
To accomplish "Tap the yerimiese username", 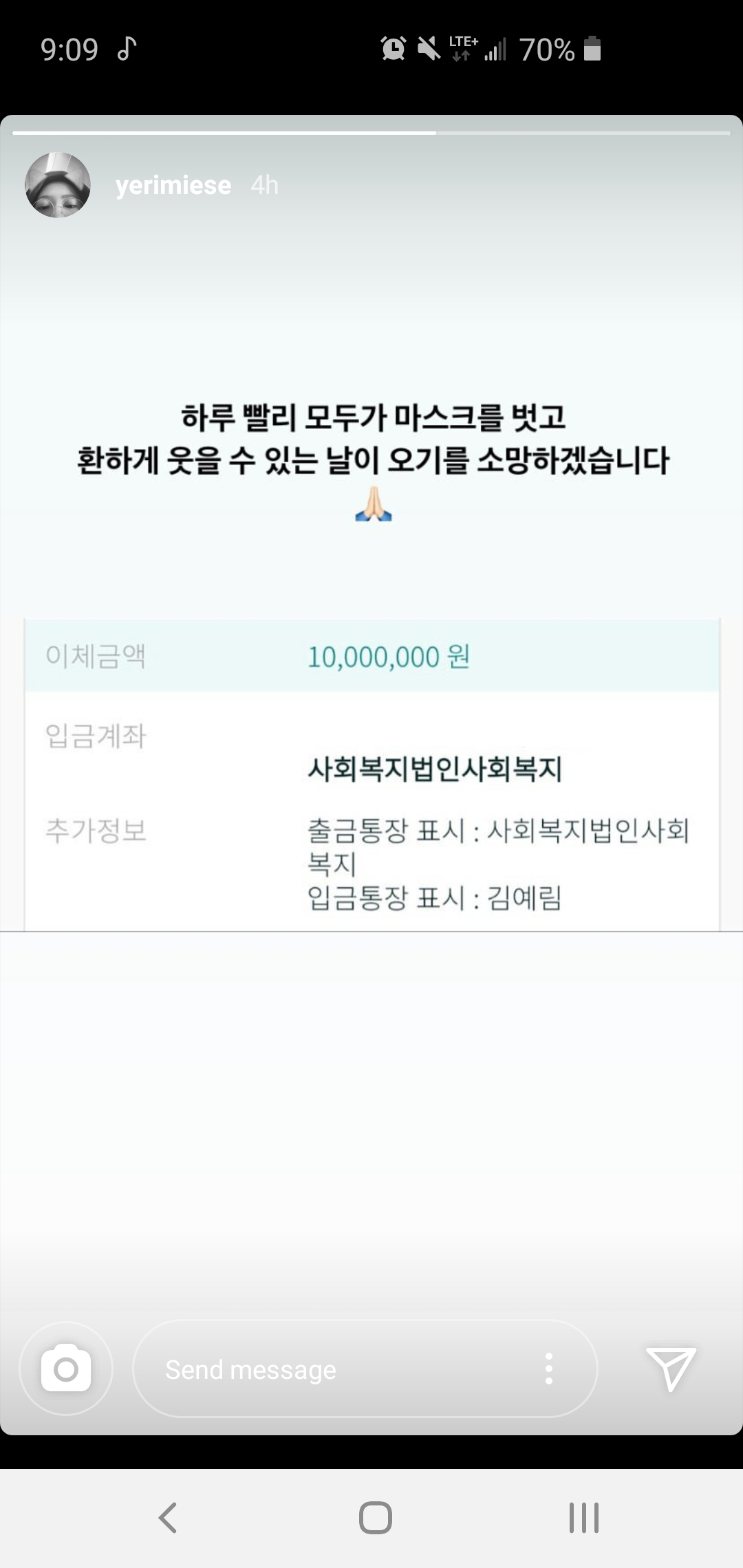I will click(x=173, y=185).
